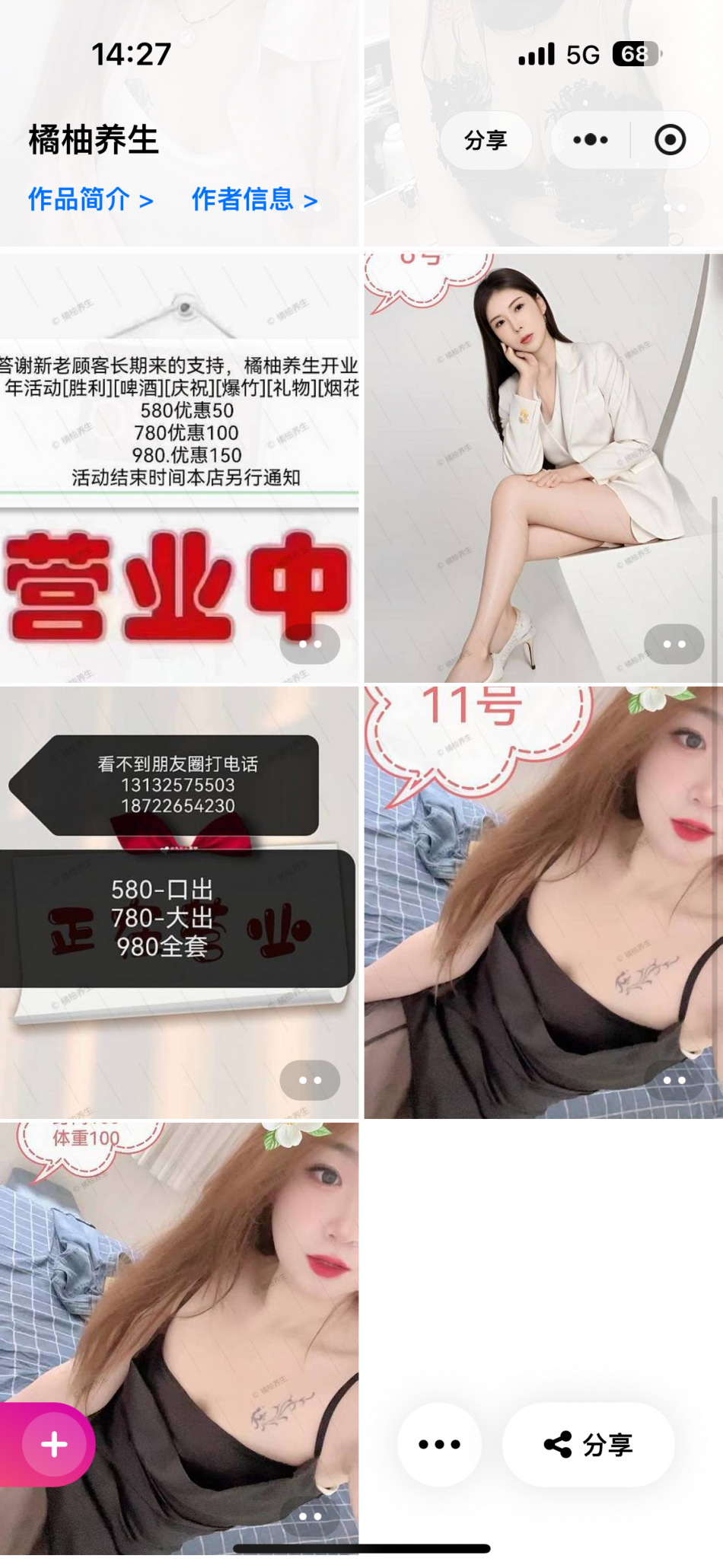Image resolution: width=723 pixels, height=1568 pixels.
Task: Open the mini program's three-dot menu
Action: [591, 140]
